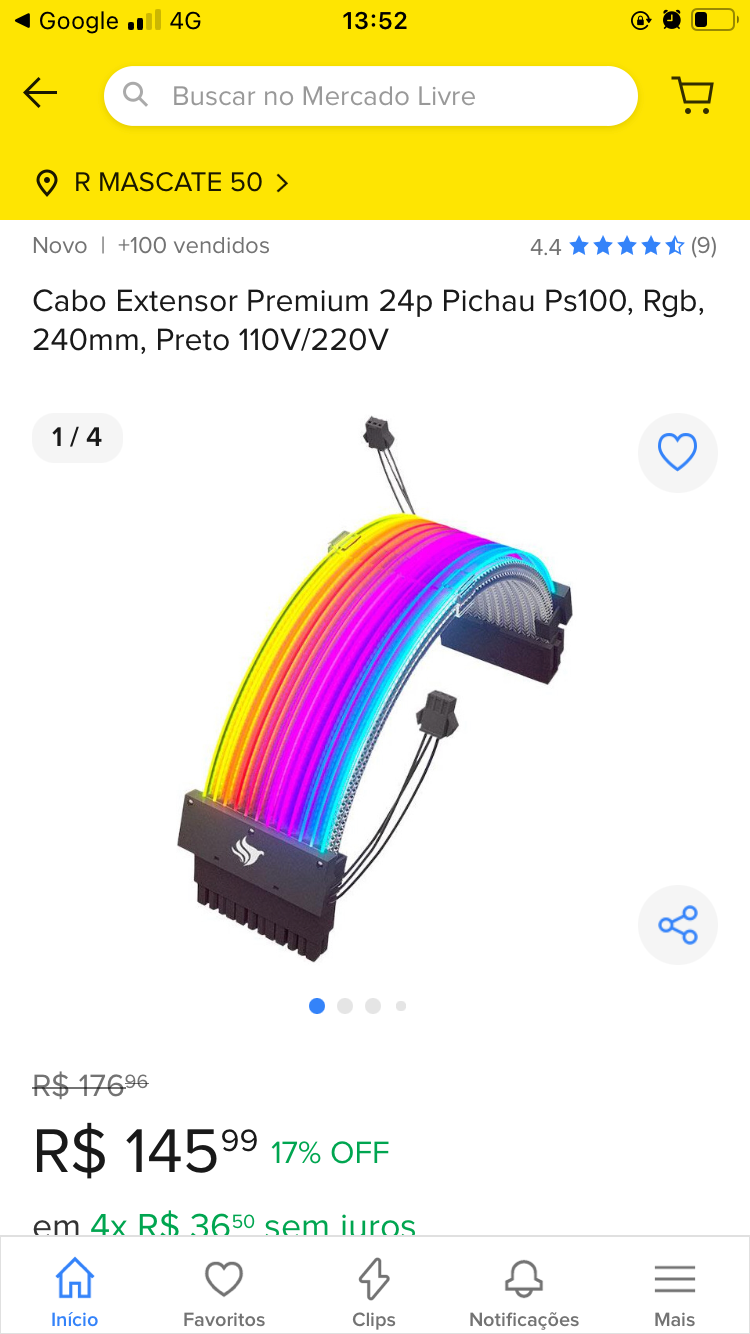This screenshot has width=750, height=1334.
Task: Open the shopping cart
Action: click(x=692, y=95)
